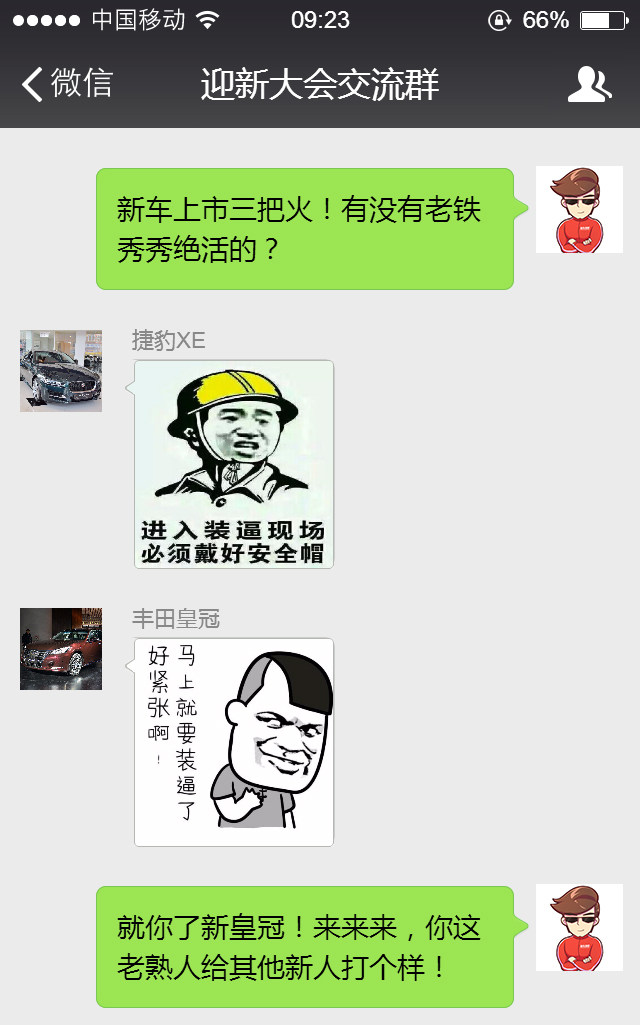Screen dimensions: 640x1025
Task: Open the group members info icon
Action: (589, 85)
